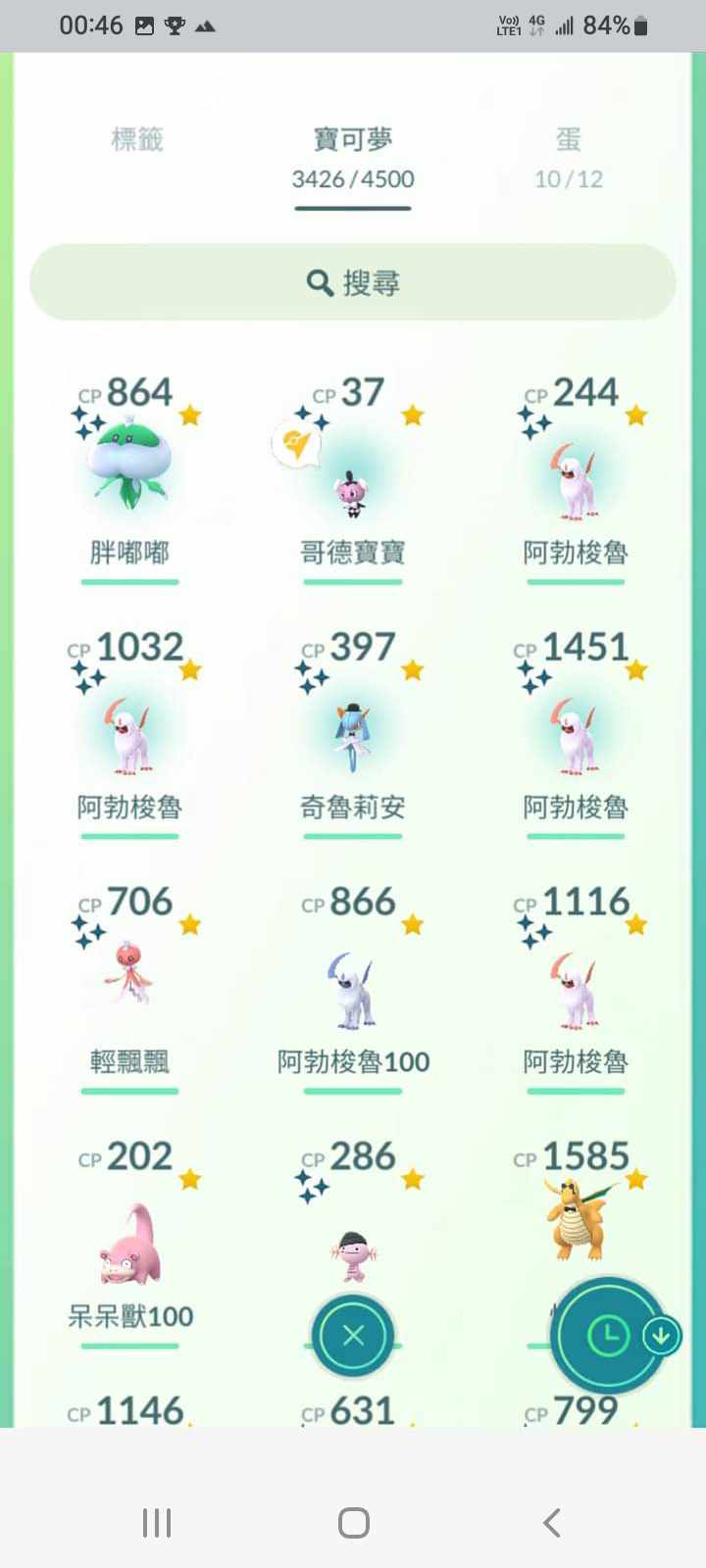Switch to the 蛋 tab
Screen dimensions: 706x1568
568,157
